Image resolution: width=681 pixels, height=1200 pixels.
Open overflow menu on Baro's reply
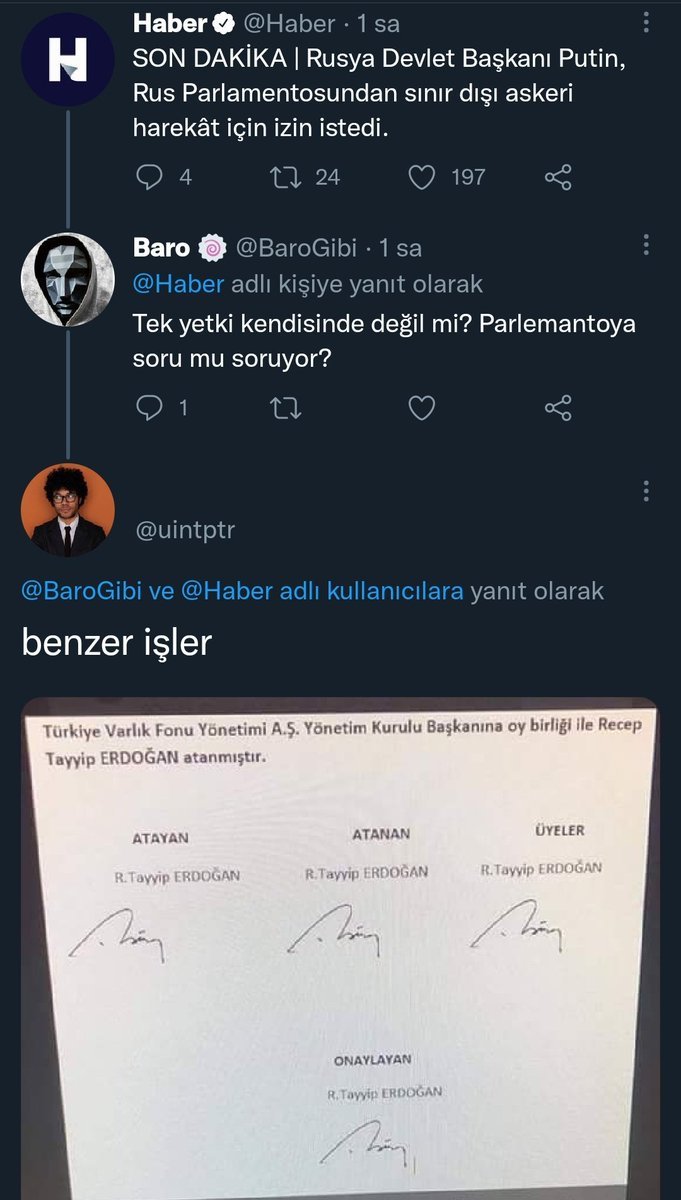point(646,245)
